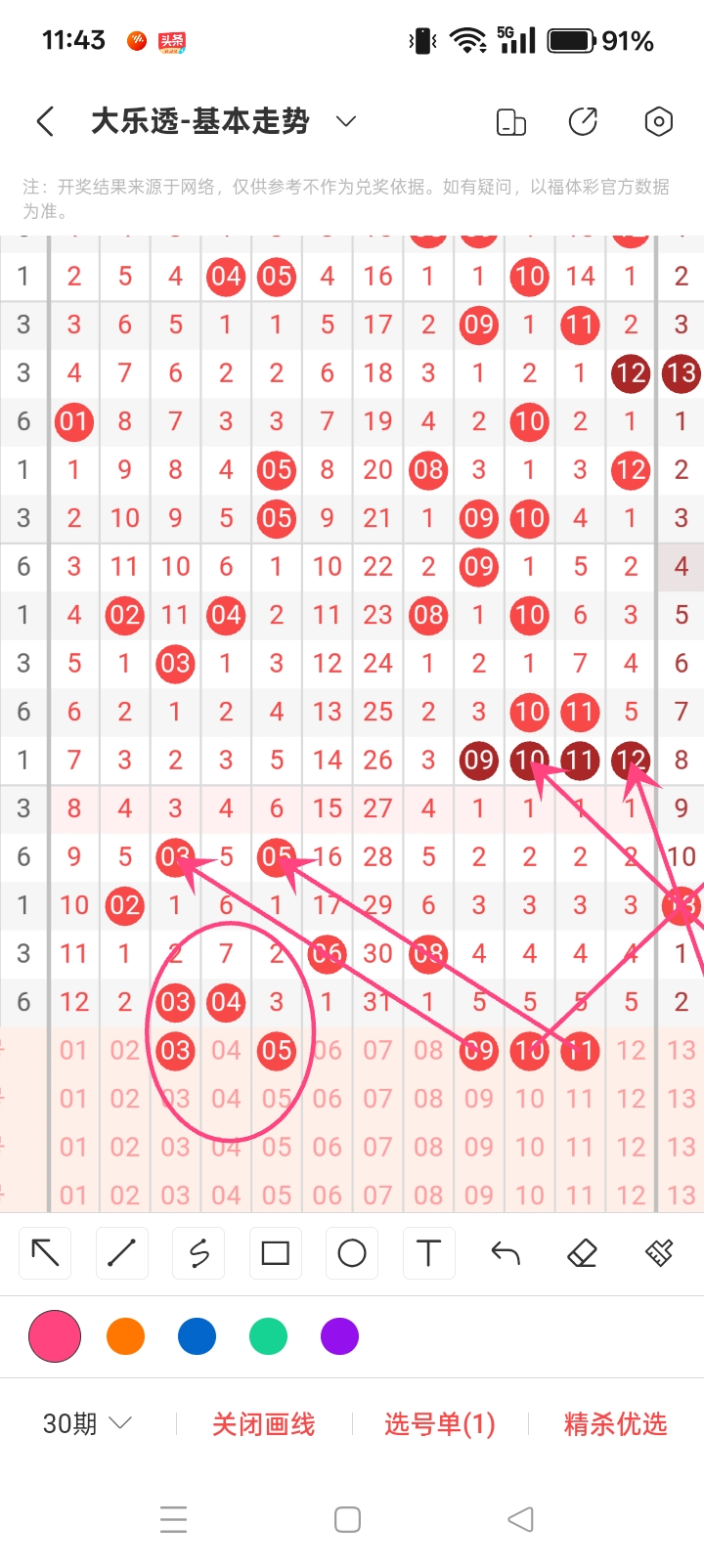704x1568 pixels.
Task: Choose the blue drawing color
Action: click(x=197, y=1336)
